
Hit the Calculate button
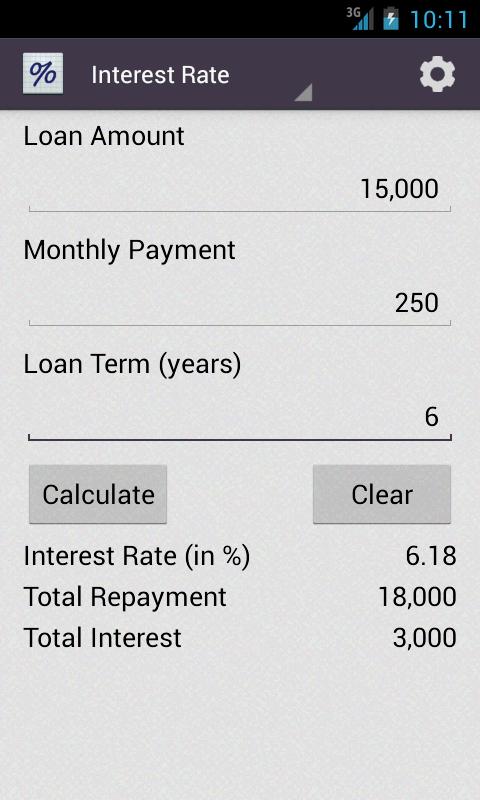click(x=98, y=494)
